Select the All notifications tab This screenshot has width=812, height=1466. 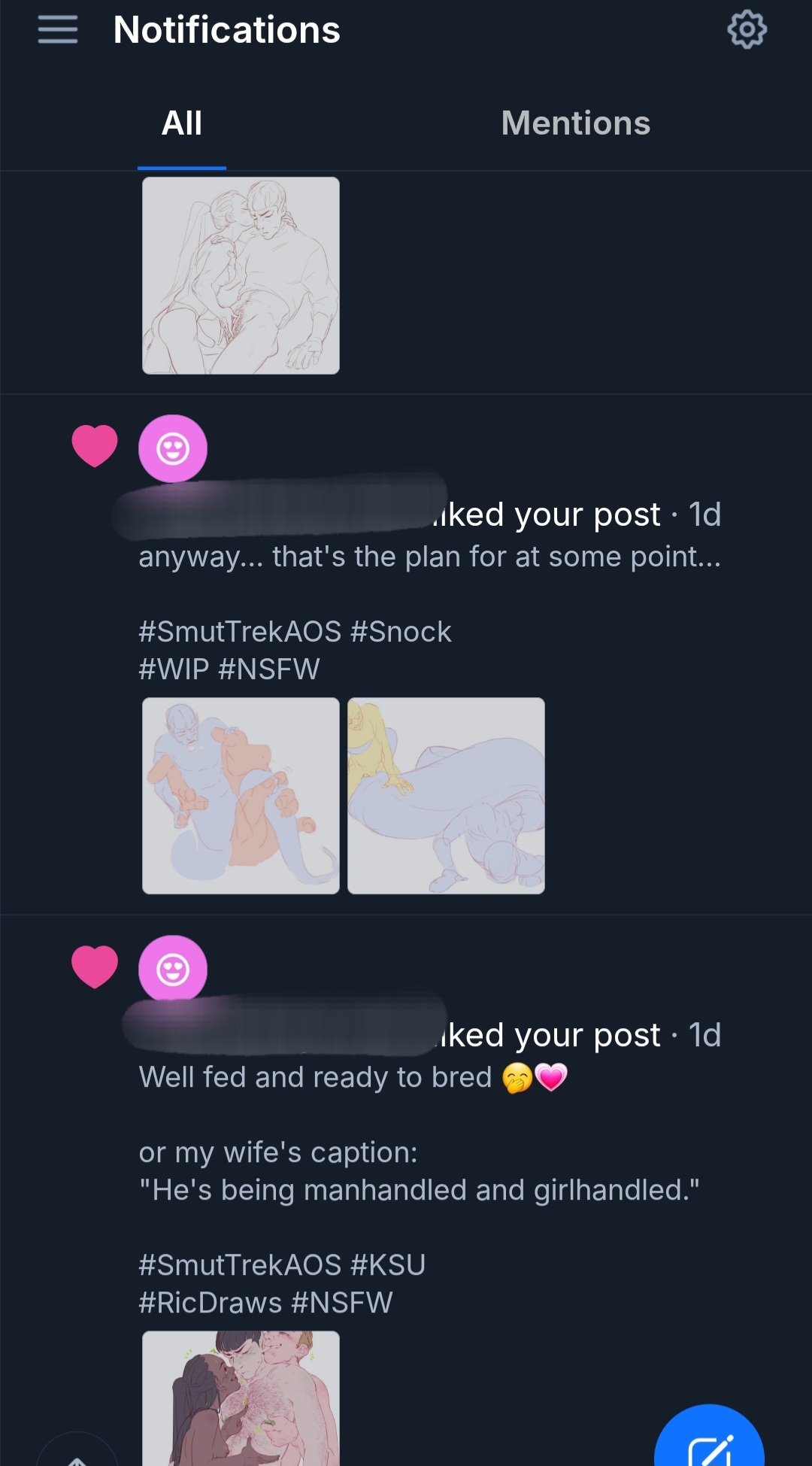182,123
